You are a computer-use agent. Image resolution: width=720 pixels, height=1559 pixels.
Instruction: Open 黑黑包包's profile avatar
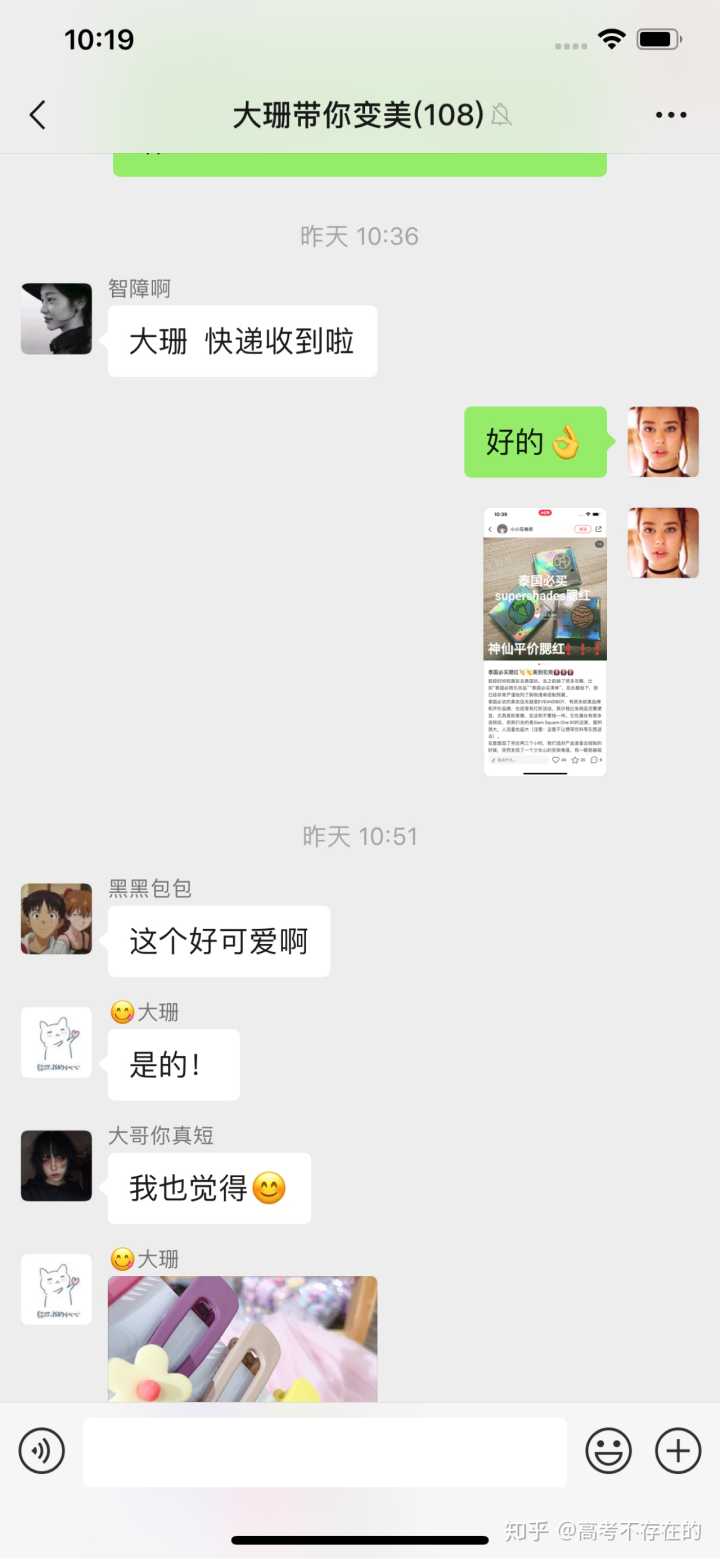tap(56, 919)
